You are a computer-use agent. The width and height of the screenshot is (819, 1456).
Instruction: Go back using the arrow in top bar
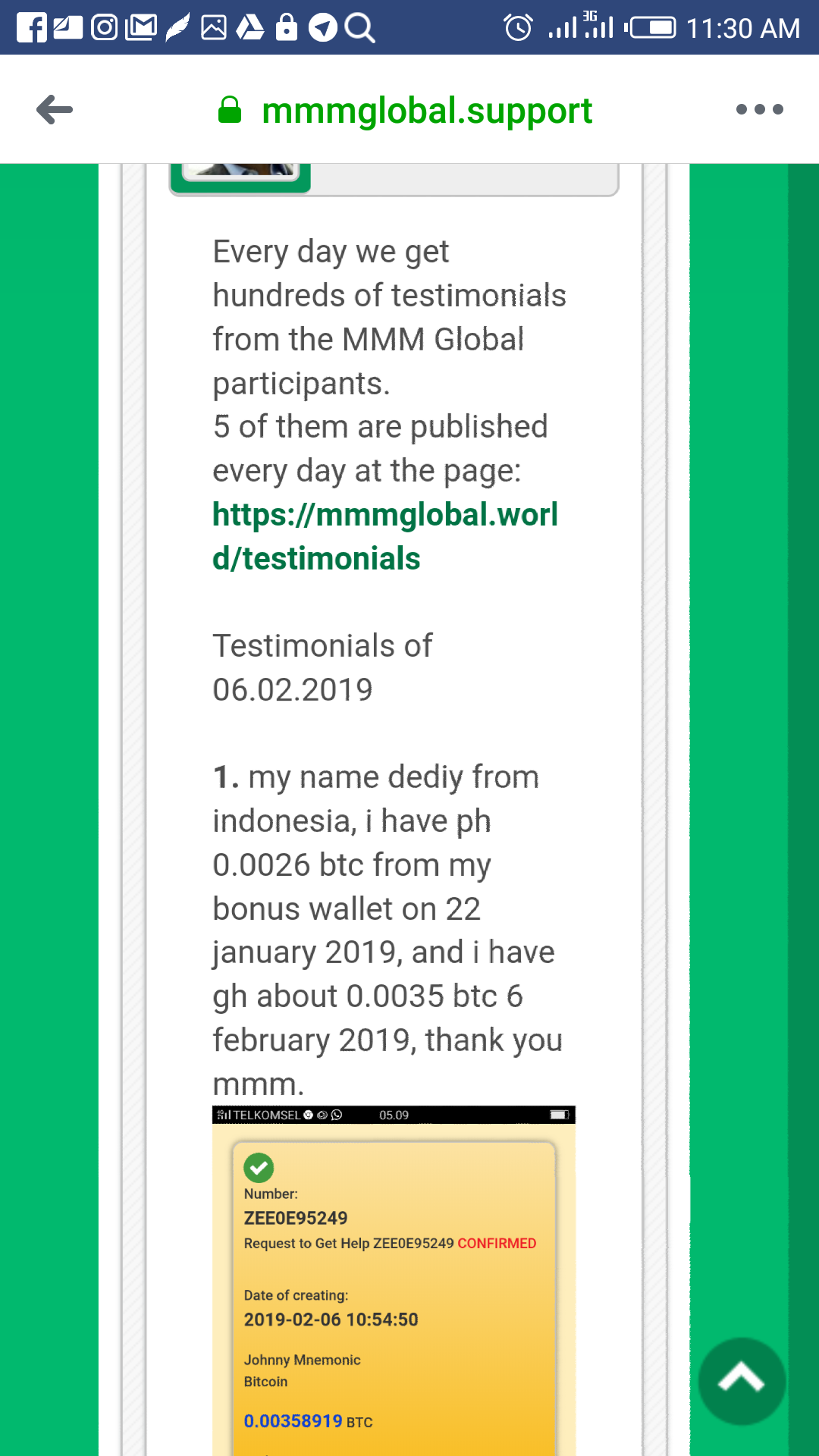pyautogui.click(x=55, y=110)
